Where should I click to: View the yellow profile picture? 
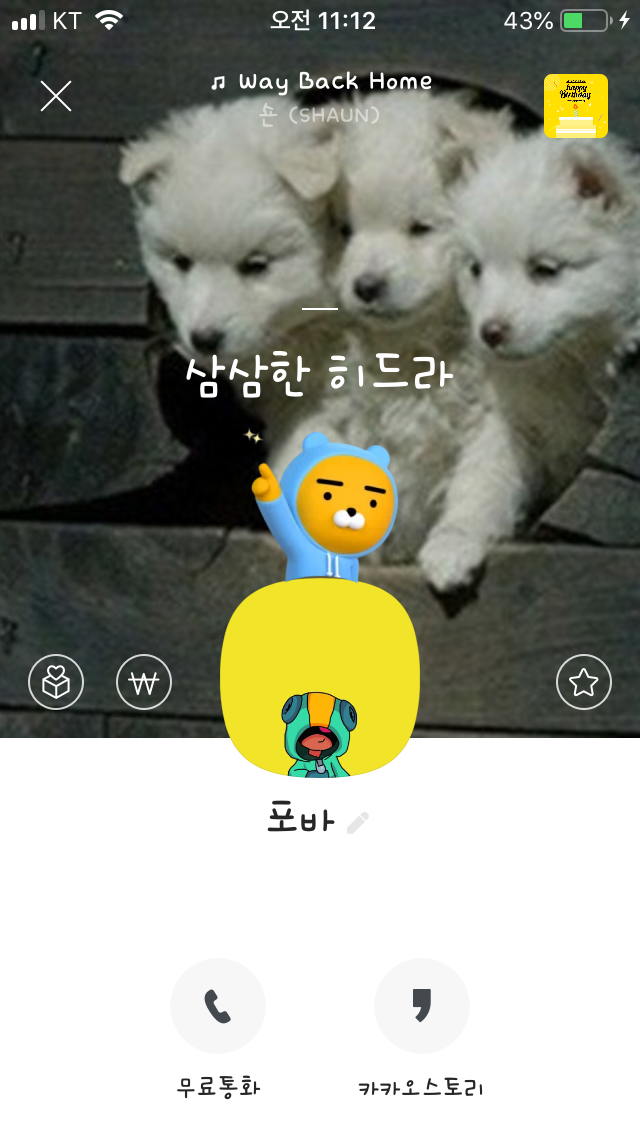click(x=319, y=677)
